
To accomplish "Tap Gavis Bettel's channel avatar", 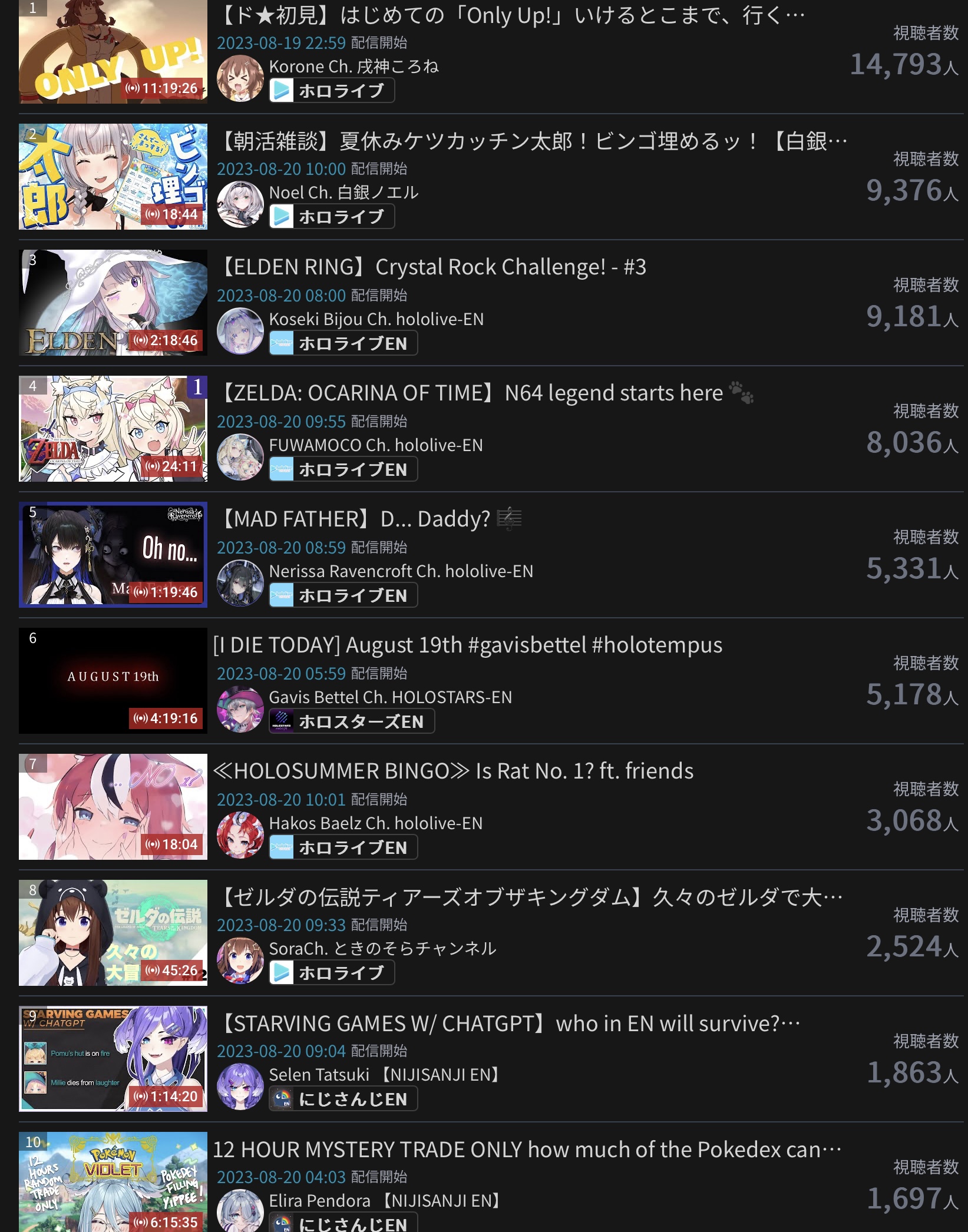I will pyautogui.click(x=240, y=709).
